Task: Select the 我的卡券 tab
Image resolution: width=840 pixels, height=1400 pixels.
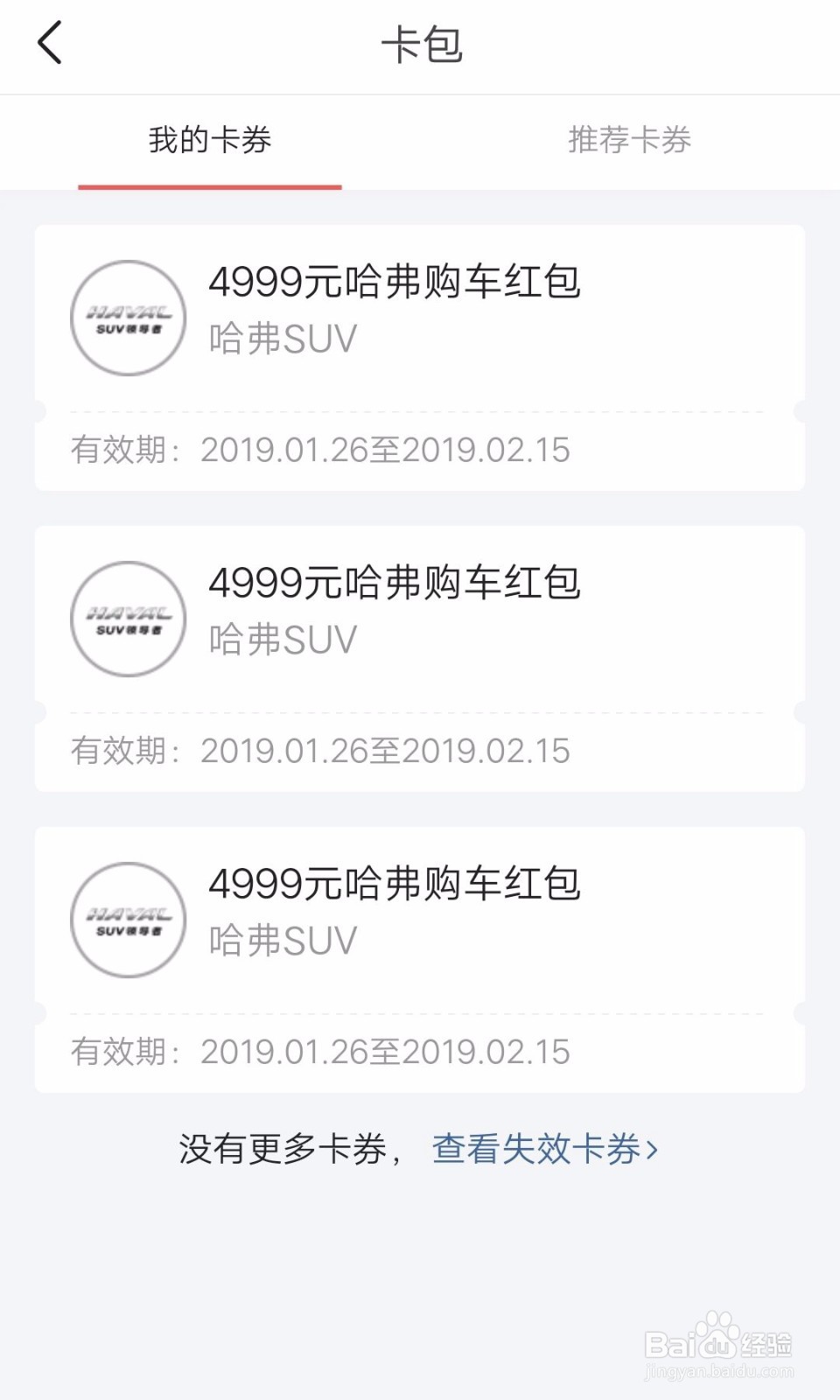Action: [210, 140]
